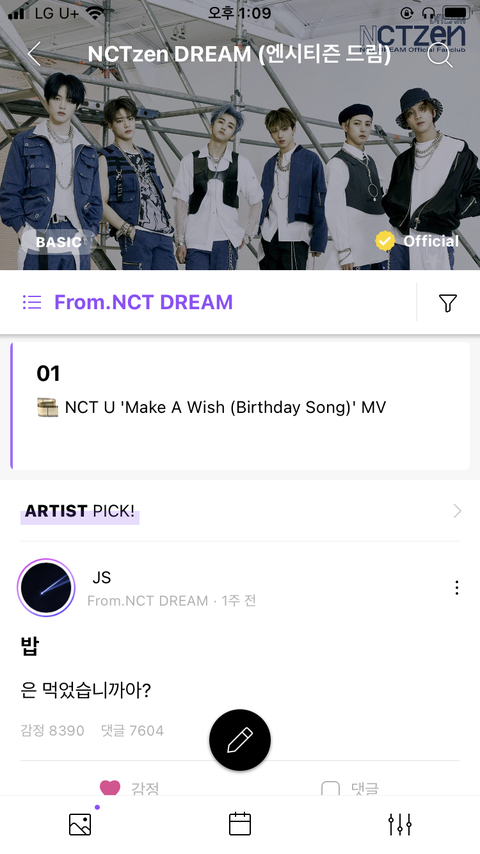Write a new post with the pencil button
This screenshot has height=854, width=480.
click(x=240, y=740)
